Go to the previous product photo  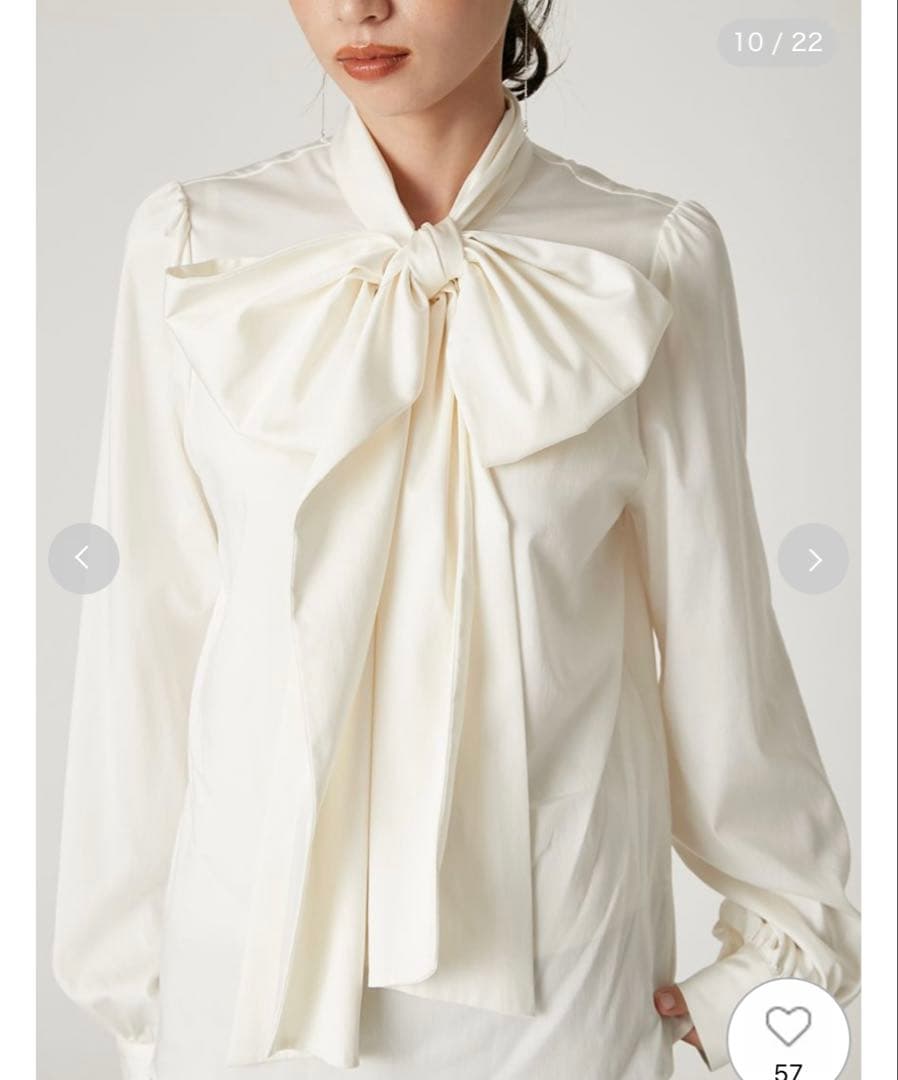(84, 558)
